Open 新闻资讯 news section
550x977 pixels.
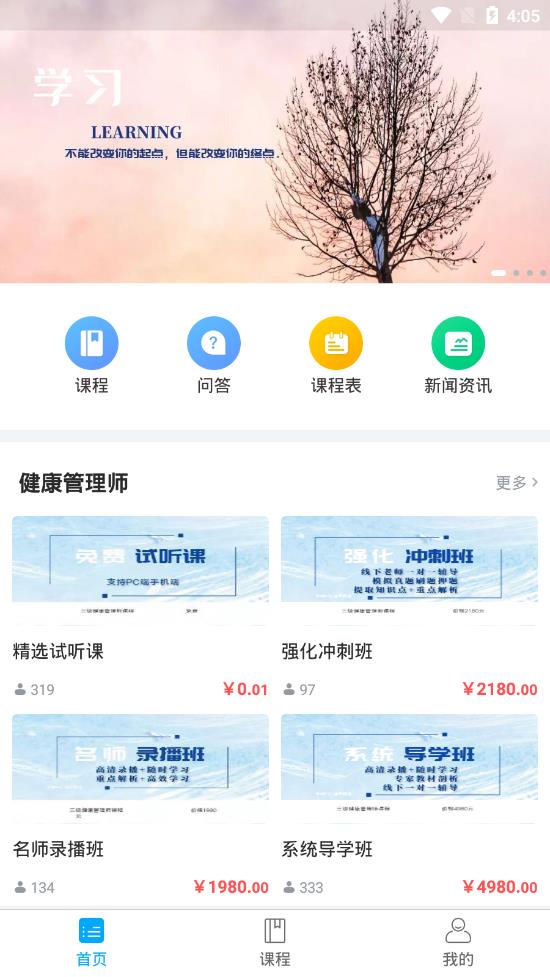(458, 343)
